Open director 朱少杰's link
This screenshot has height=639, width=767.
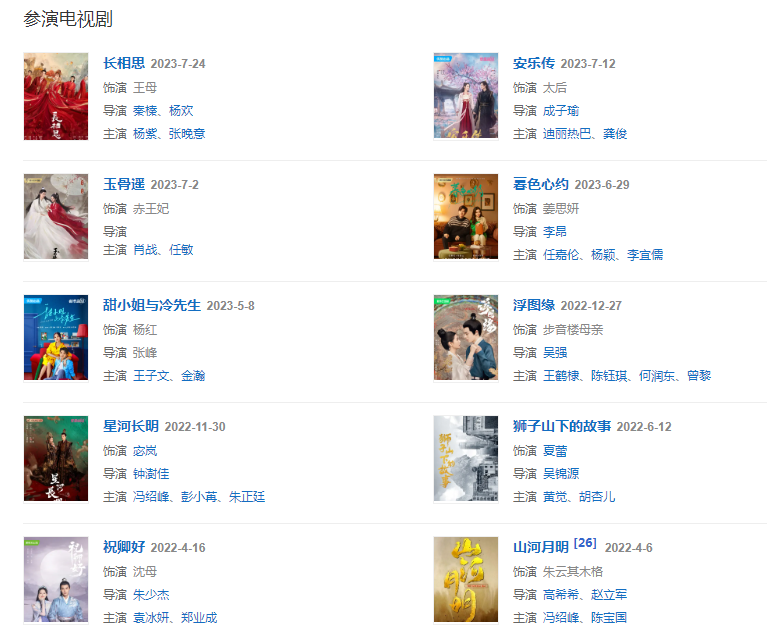[152, 594]
